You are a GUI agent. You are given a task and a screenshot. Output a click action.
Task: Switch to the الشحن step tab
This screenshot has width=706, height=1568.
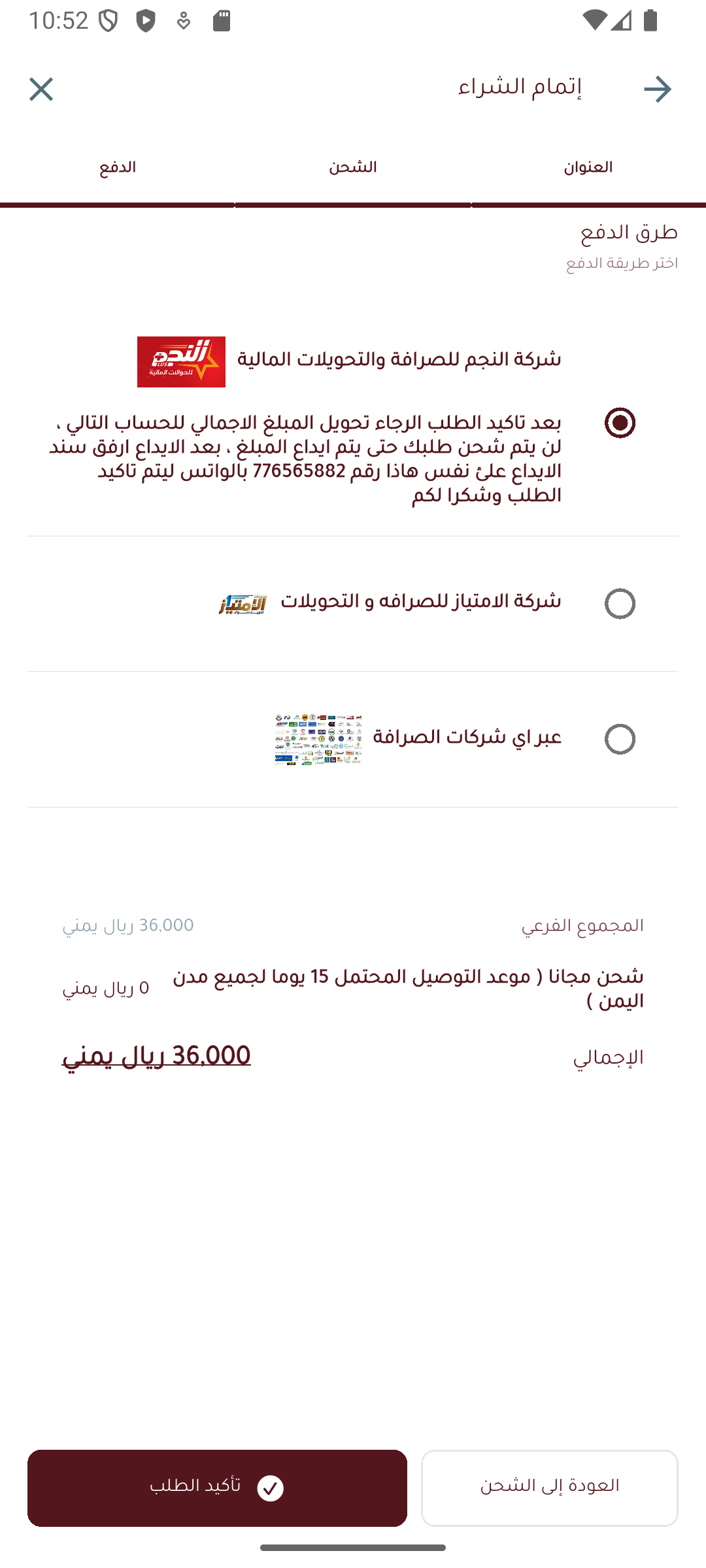[x=353, y=169]
